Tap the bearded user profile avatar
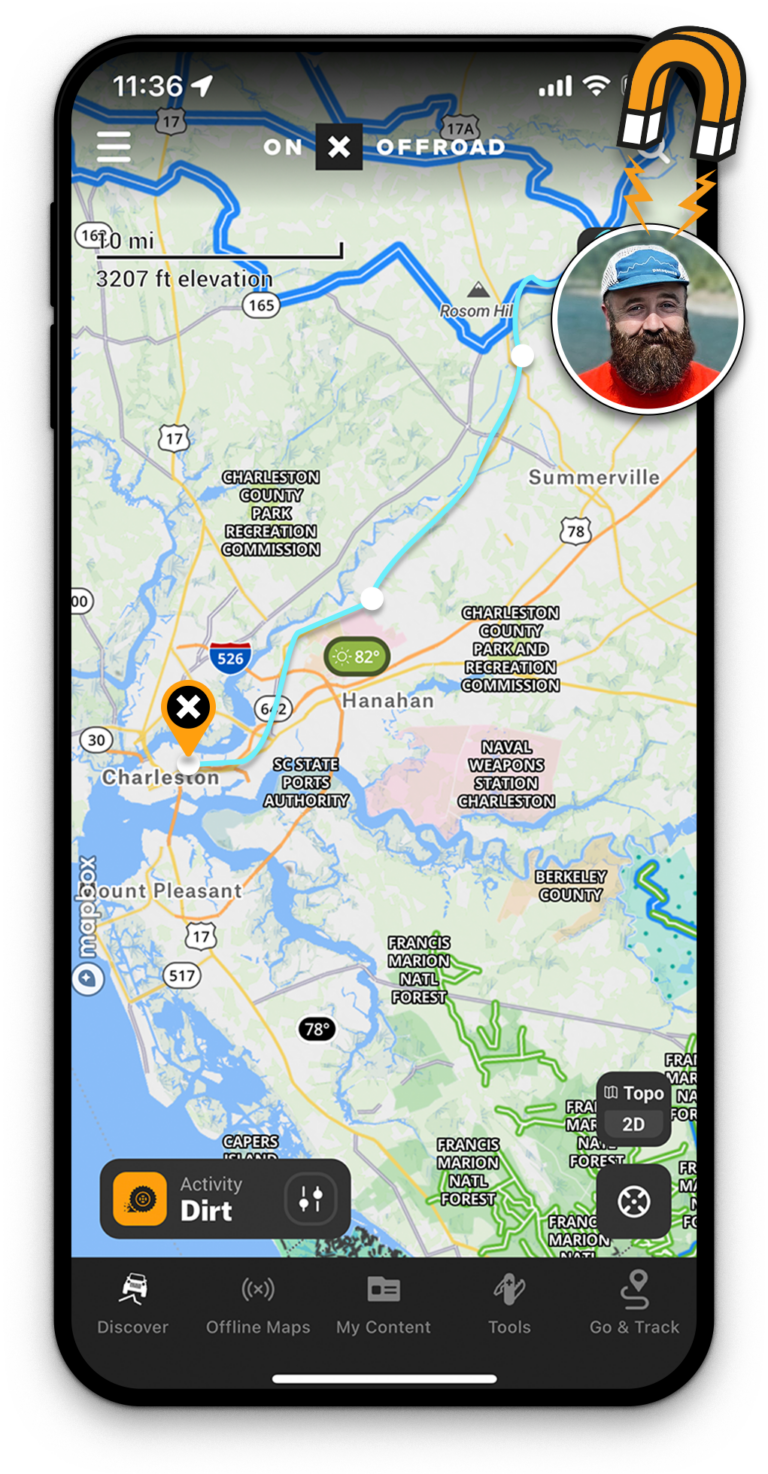 pyautogui.click(x=648, y=318)
